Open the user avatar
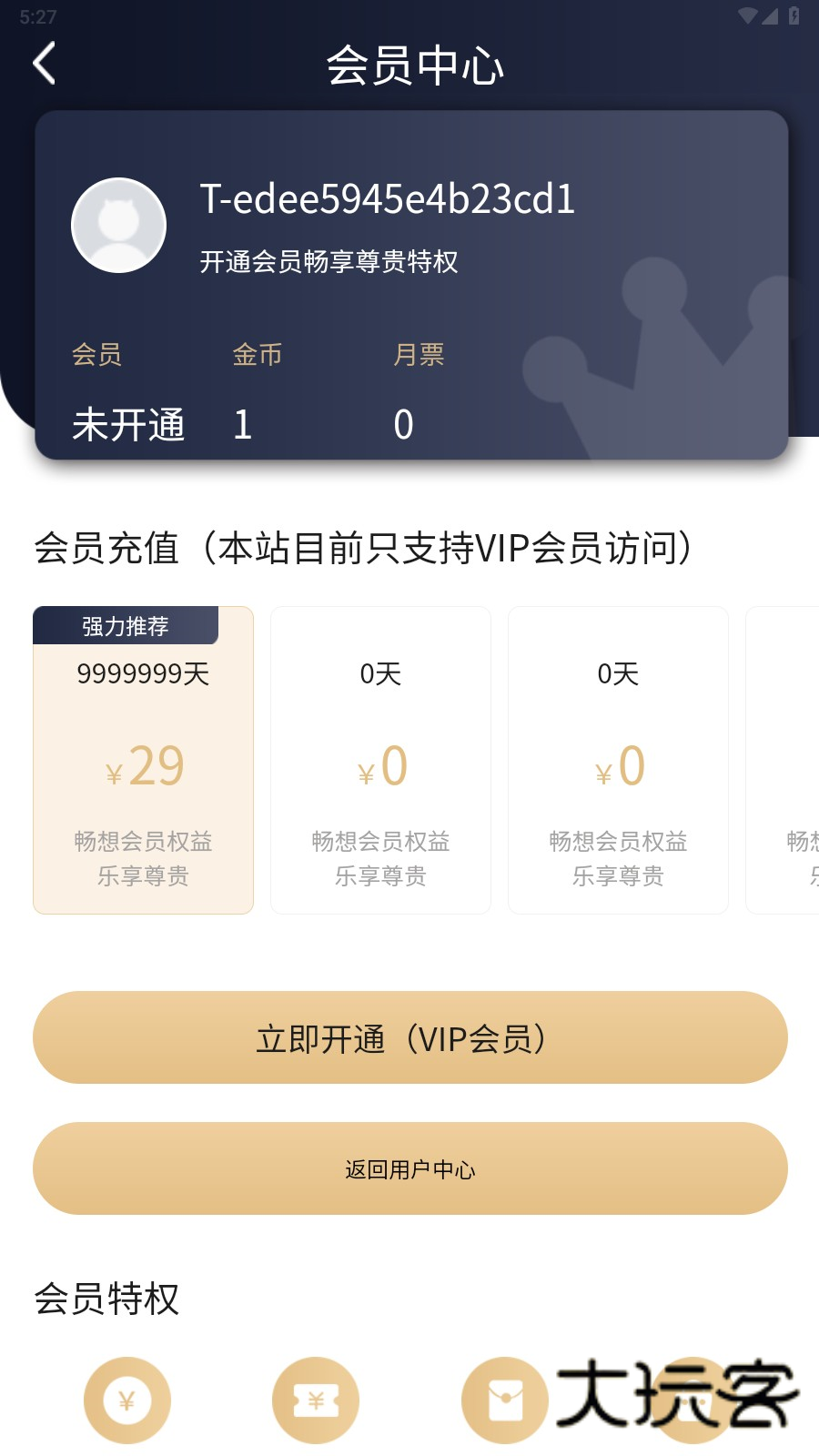The image size is (819, 1456). pos(118,226)
